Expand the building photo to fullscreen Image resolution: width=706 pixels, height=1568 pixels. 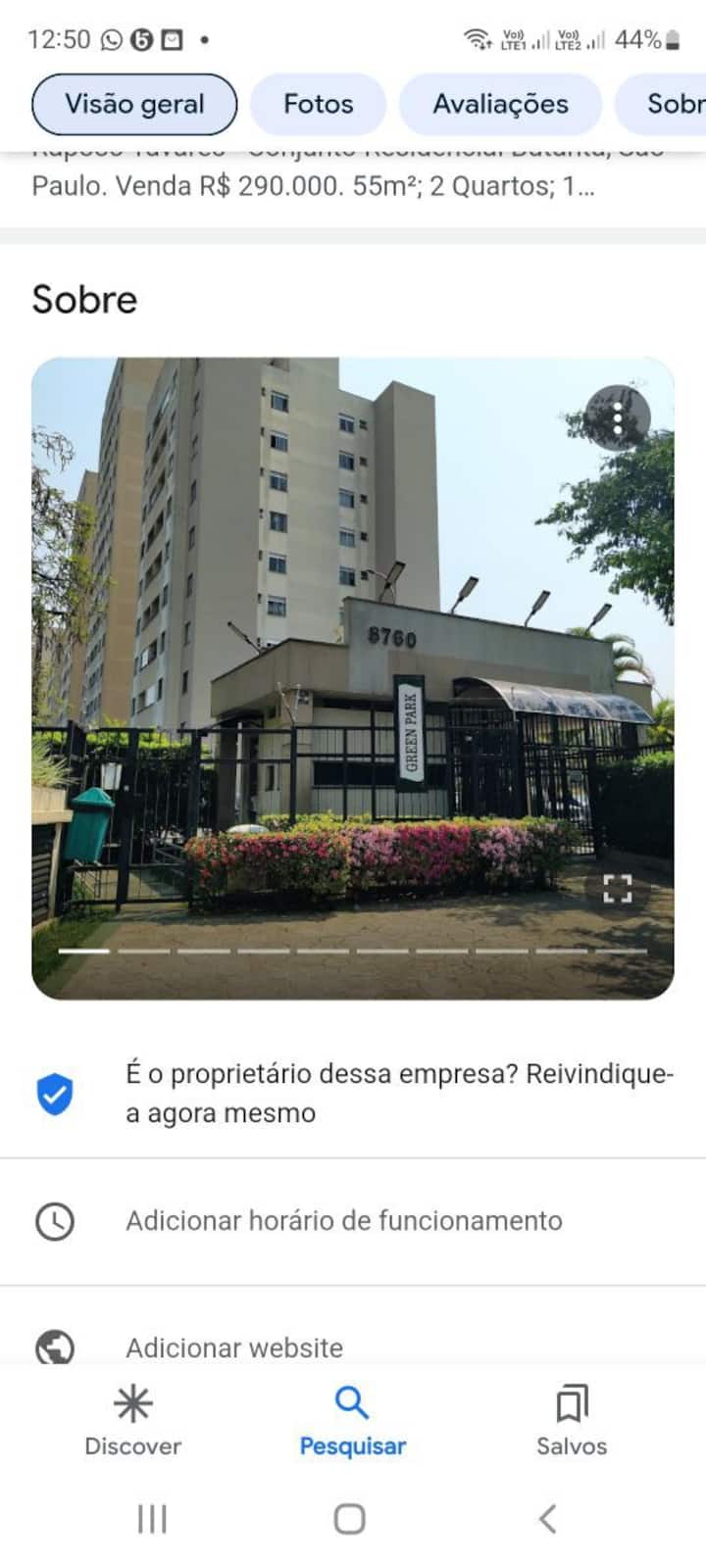pyautogui.click(x=617, y=889)
